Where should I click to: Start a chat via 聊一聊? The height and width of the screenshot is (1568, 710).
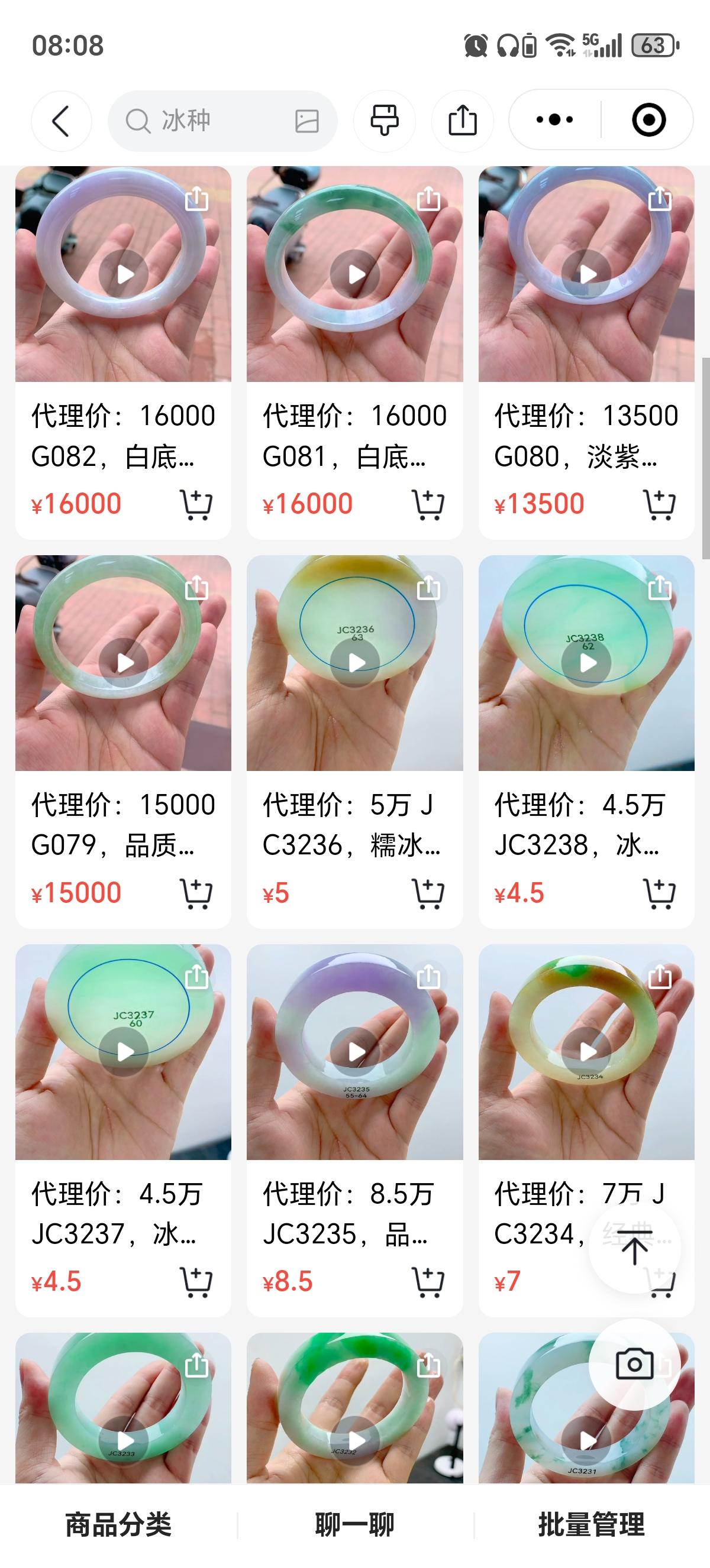pos(355,1525)
